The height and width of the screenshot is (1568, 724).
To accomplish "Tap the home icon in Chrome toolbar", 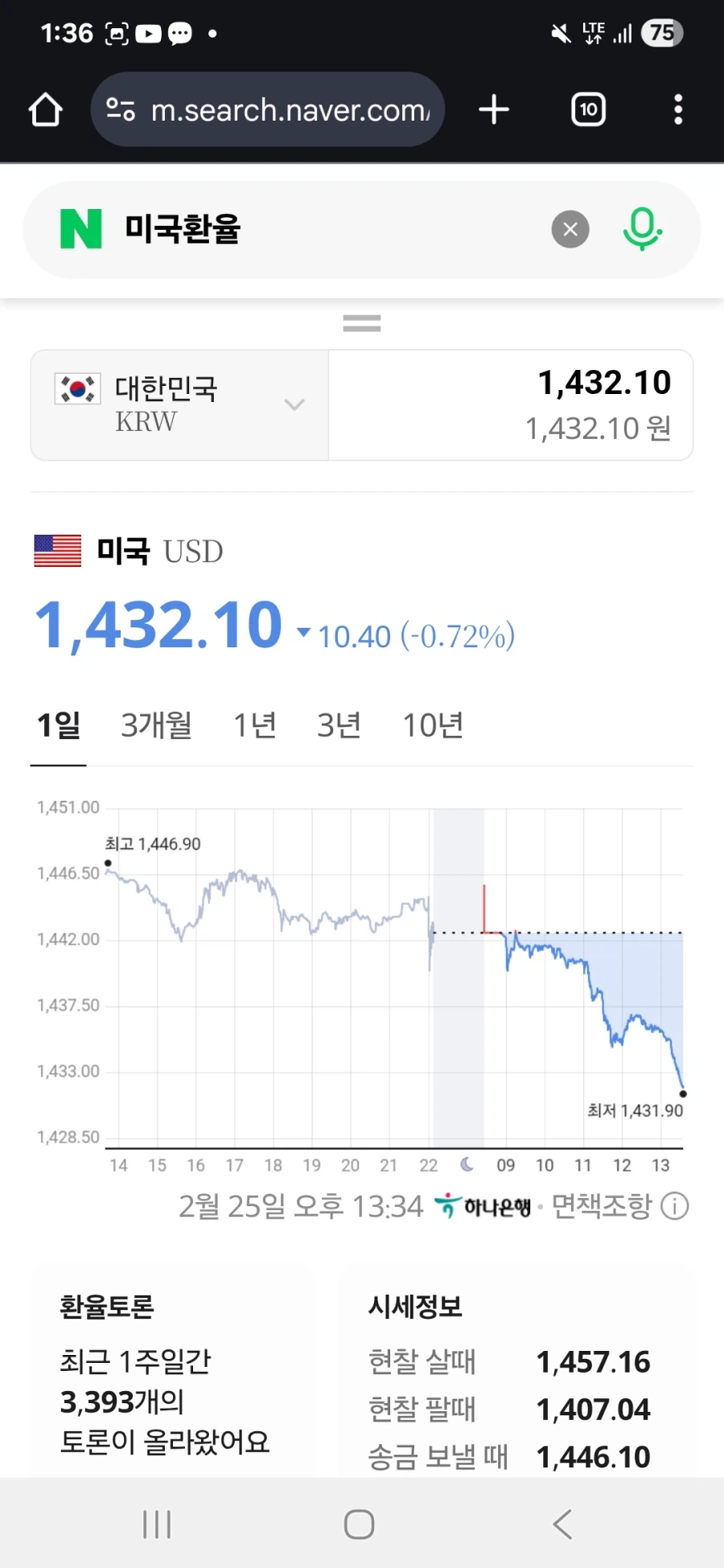I will tap(44, 109).
